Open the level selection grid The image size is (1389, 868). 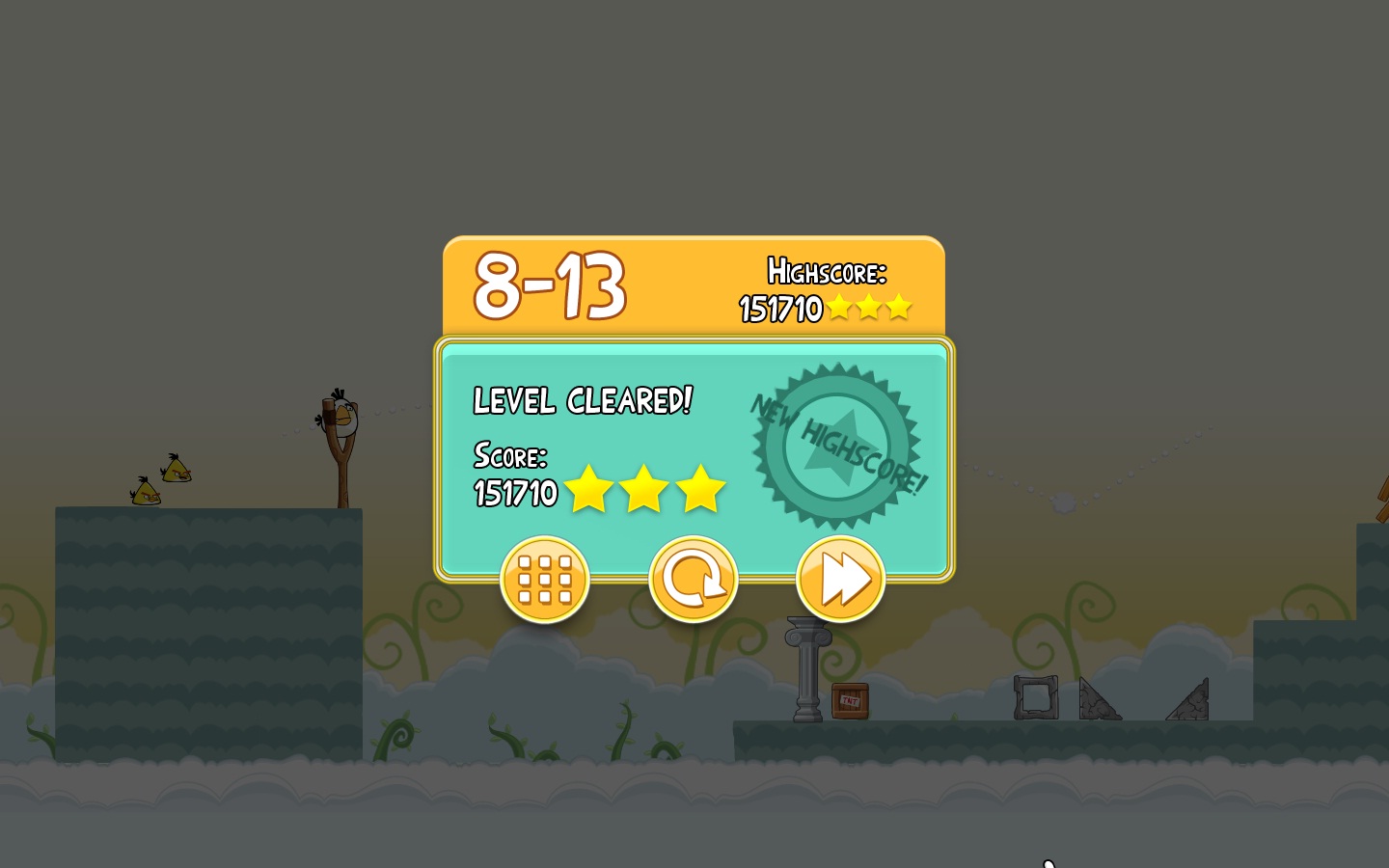[x=545, y=580]
